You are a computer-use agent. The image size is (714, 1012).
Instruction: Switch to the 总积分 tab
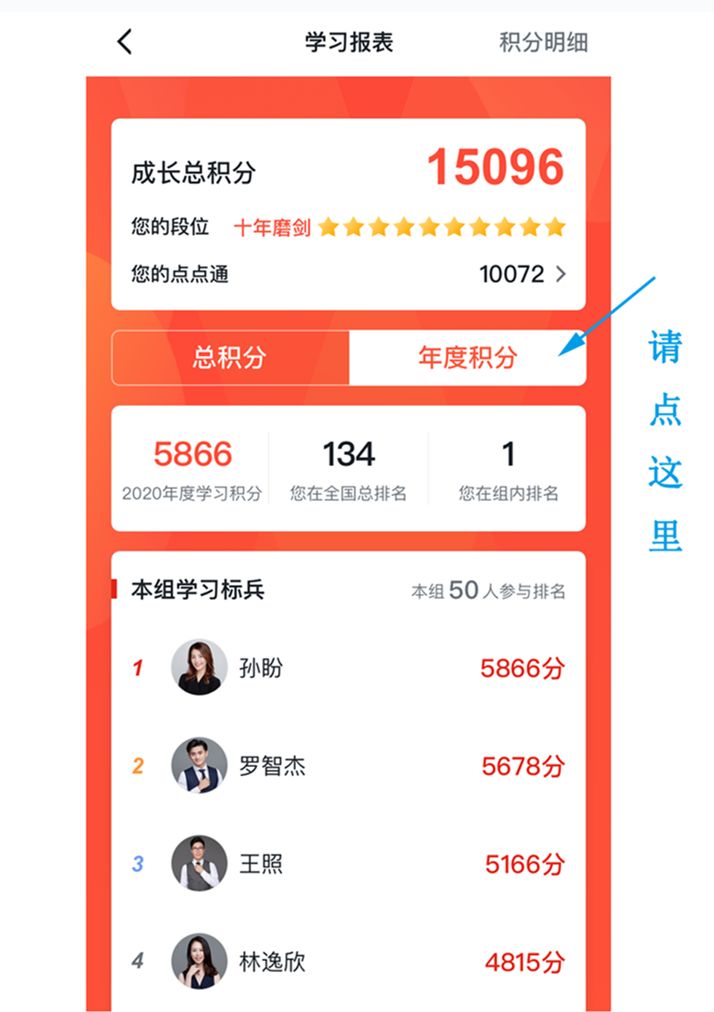tap(230, 358)
